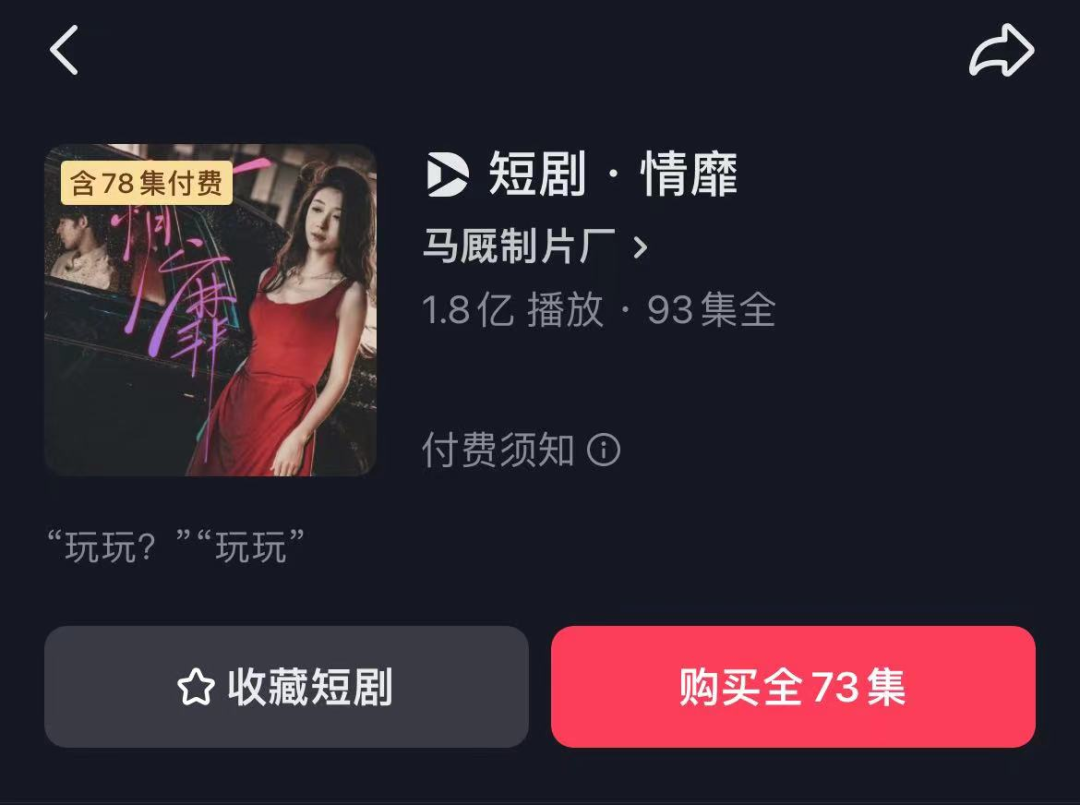Select 购买全73集 to buy all episodes

click(x=793, y=687)
